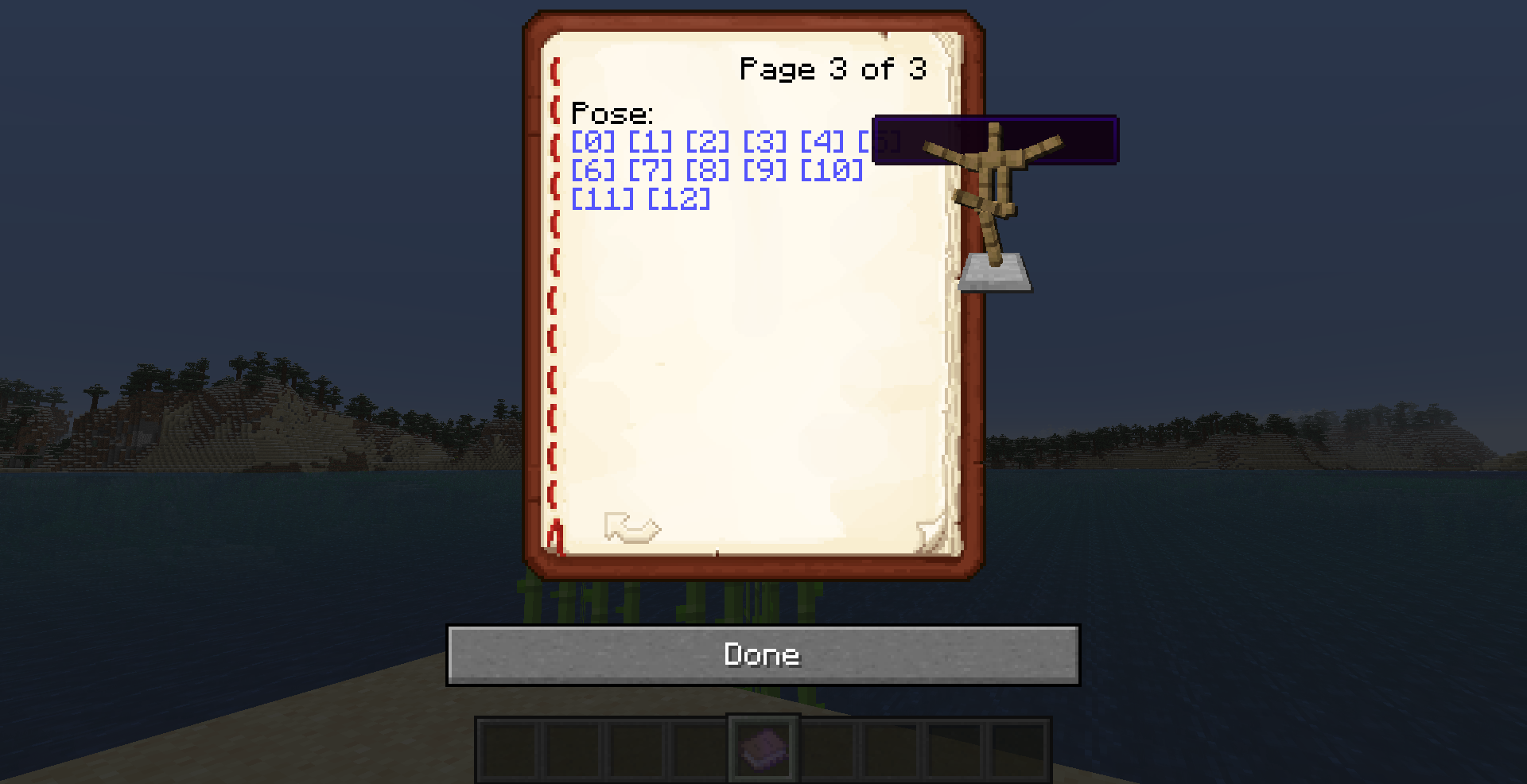Go to previous page with back arrow
This screenshot has width=1527, height=784.
coord(631,527)
